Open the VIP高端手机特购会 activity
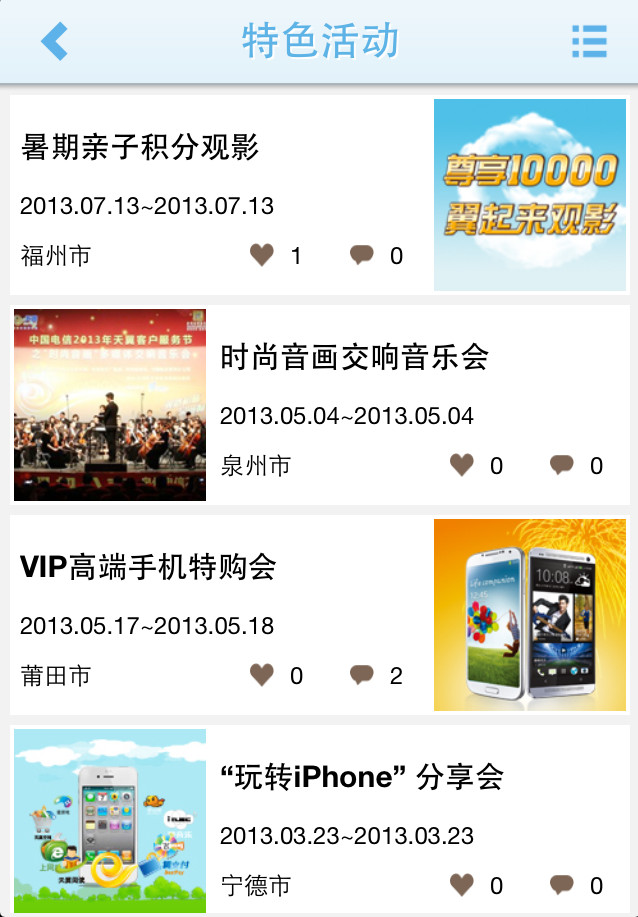The width and height of the screenshot is (638, 917). [x=148, y=568]
